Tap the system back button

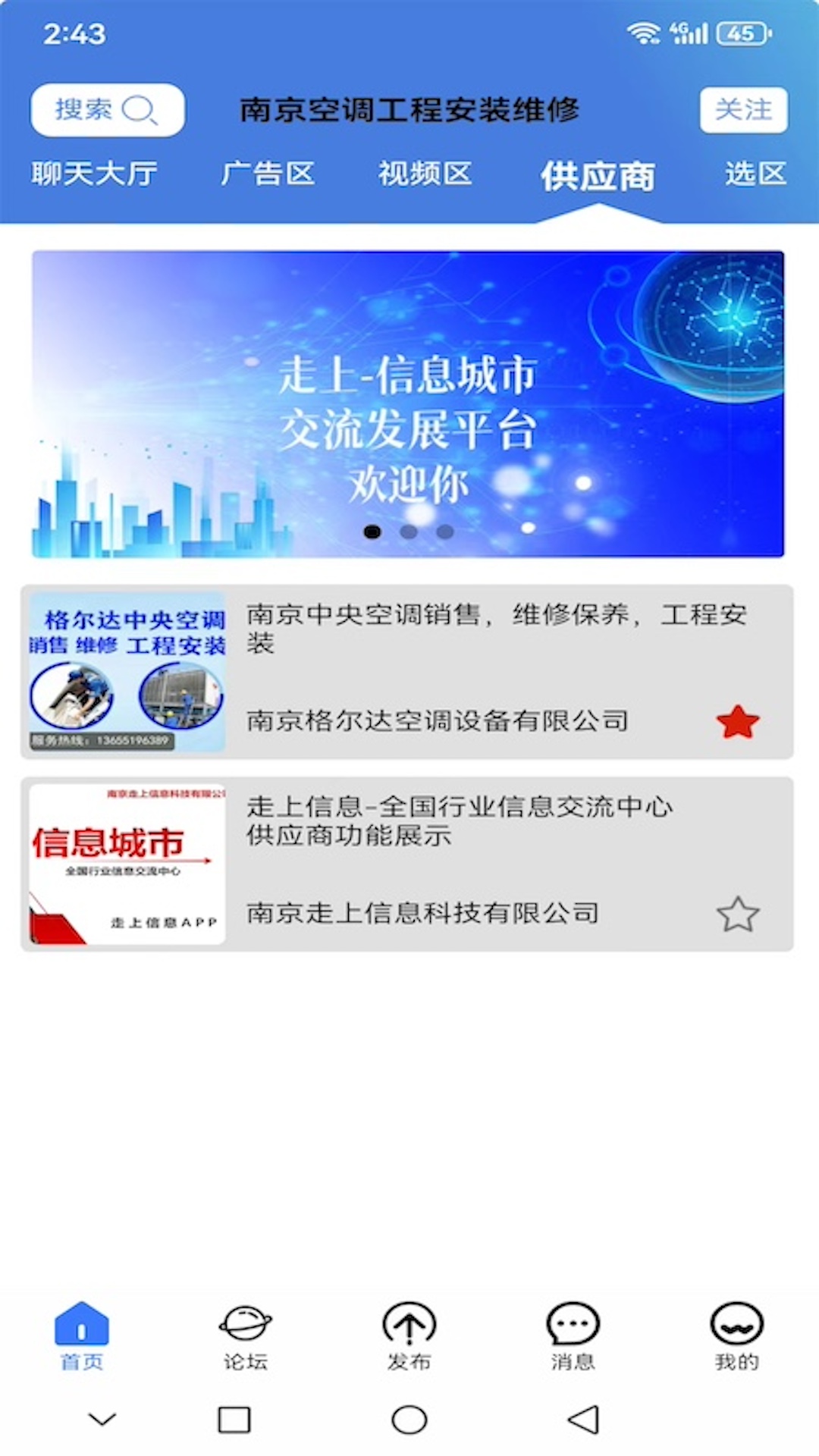pos(583,1420)
